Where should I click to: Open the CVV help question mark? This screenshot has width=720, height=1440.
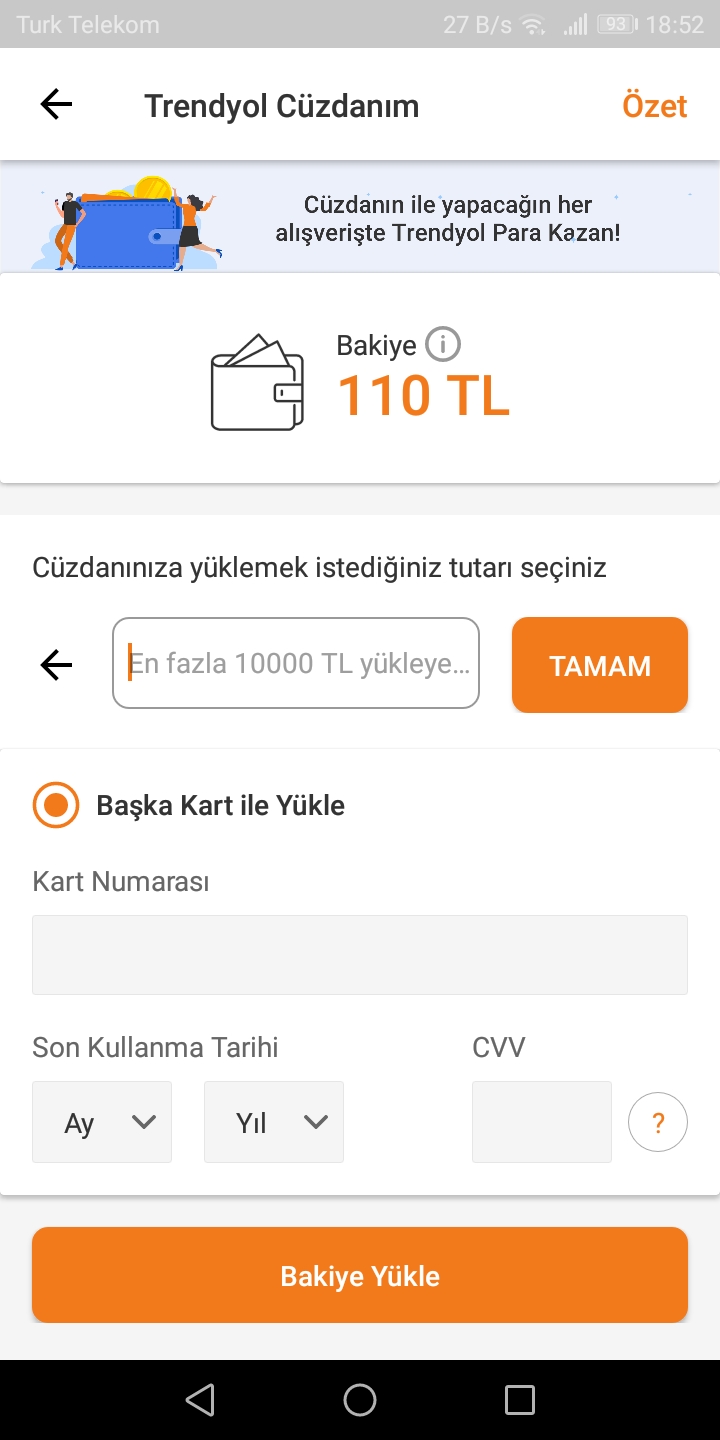[658, 1122]
